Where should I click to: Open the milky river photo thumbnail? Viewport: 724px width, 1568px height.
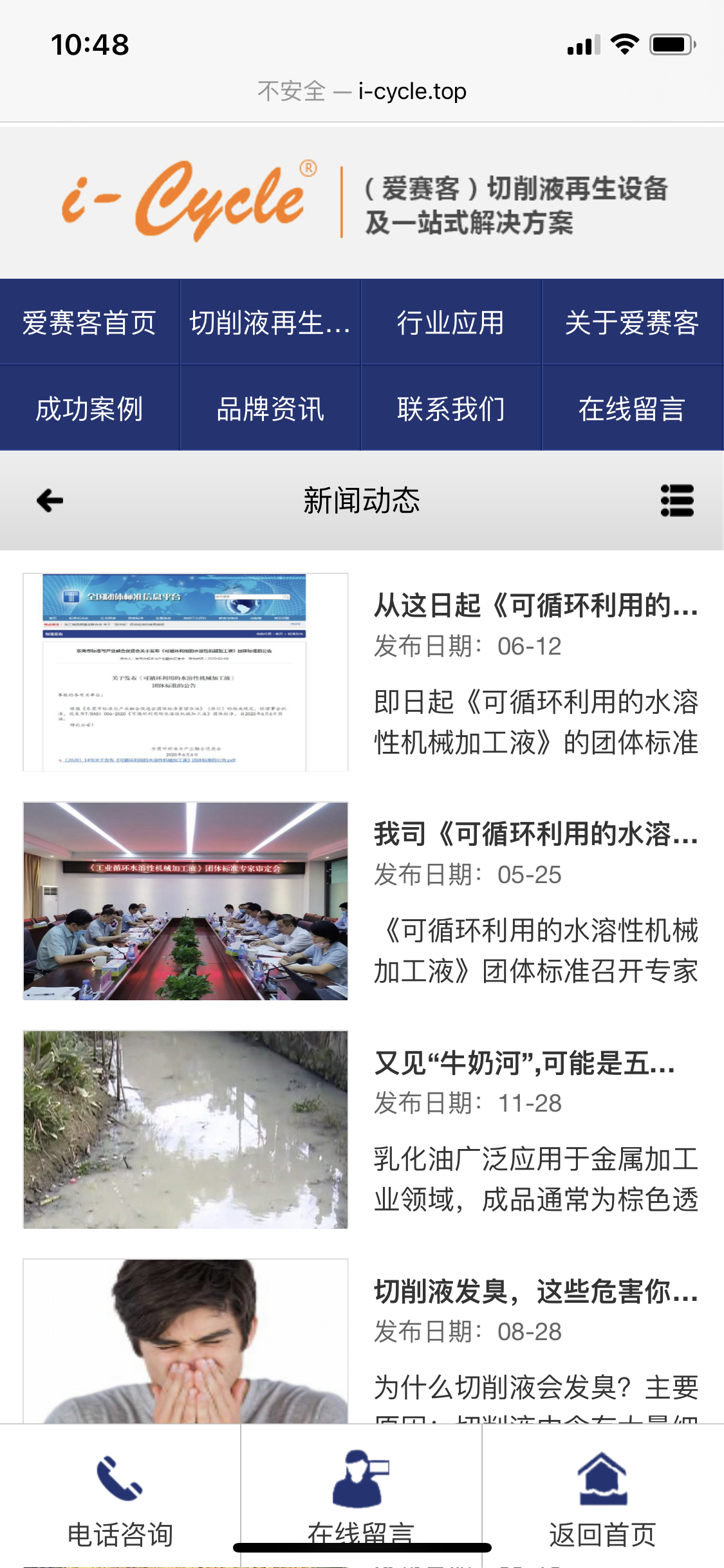[185, 1129]
